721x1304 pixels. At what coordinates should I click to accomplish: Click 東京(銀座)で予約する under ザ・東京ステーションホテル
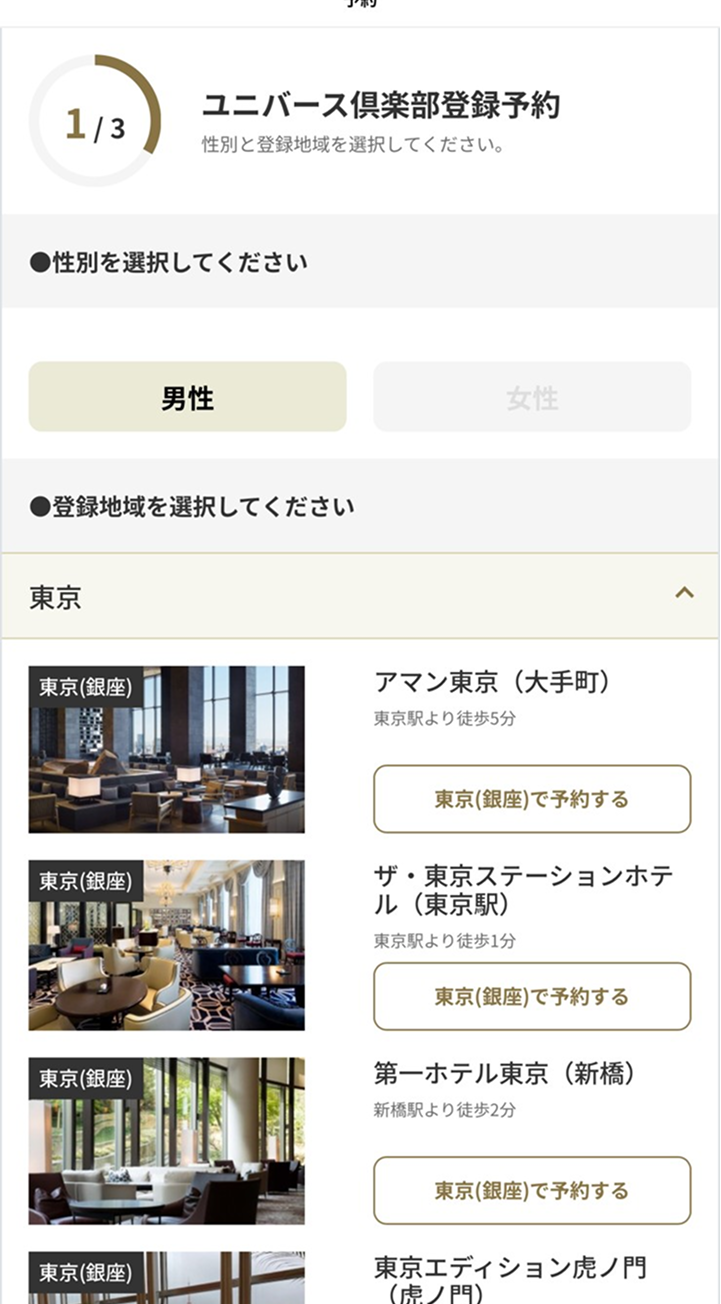531,996
